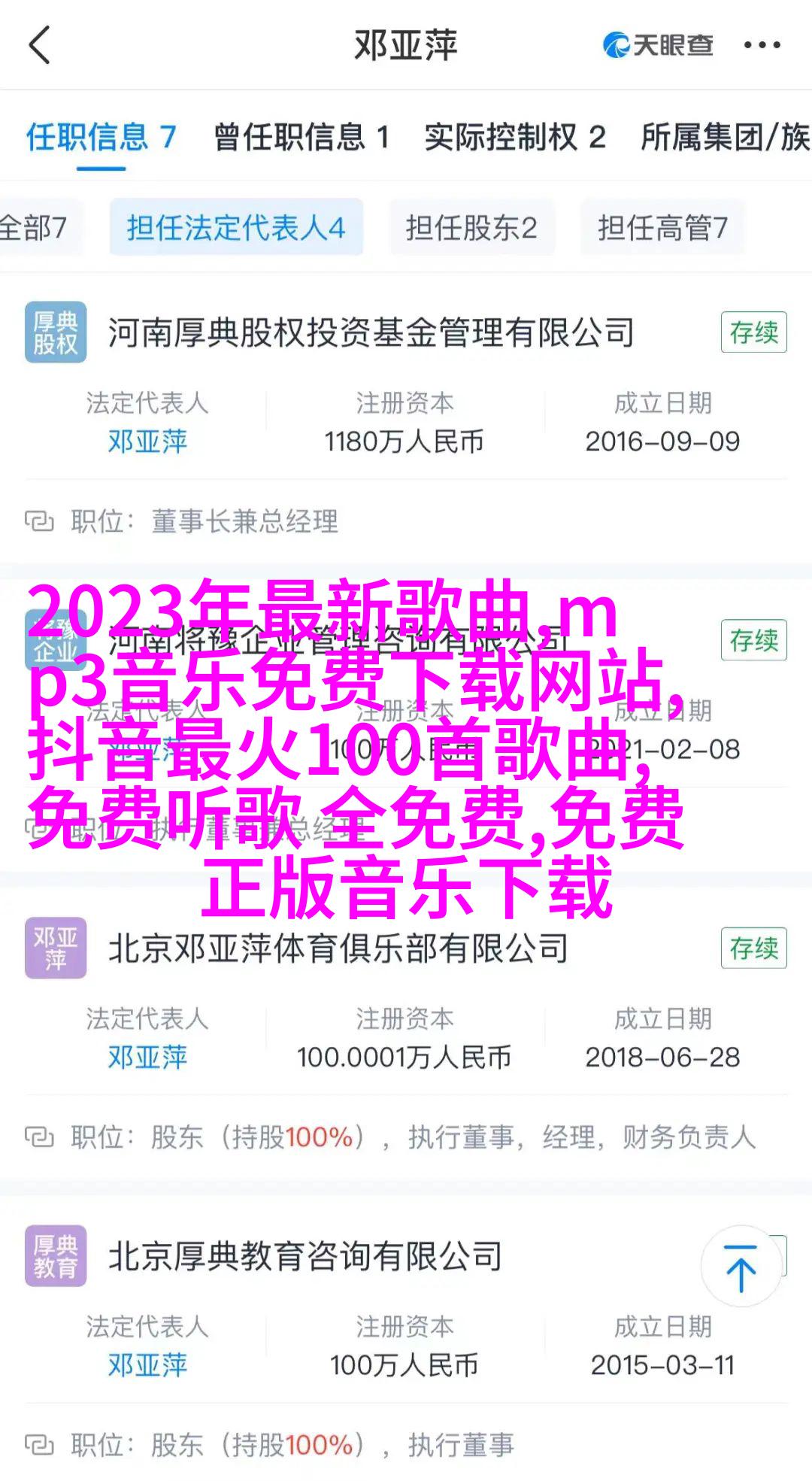Select the 任职信息 tab
The height and width of the screenshot is (1481, 812).
click(x=101, y=137)
